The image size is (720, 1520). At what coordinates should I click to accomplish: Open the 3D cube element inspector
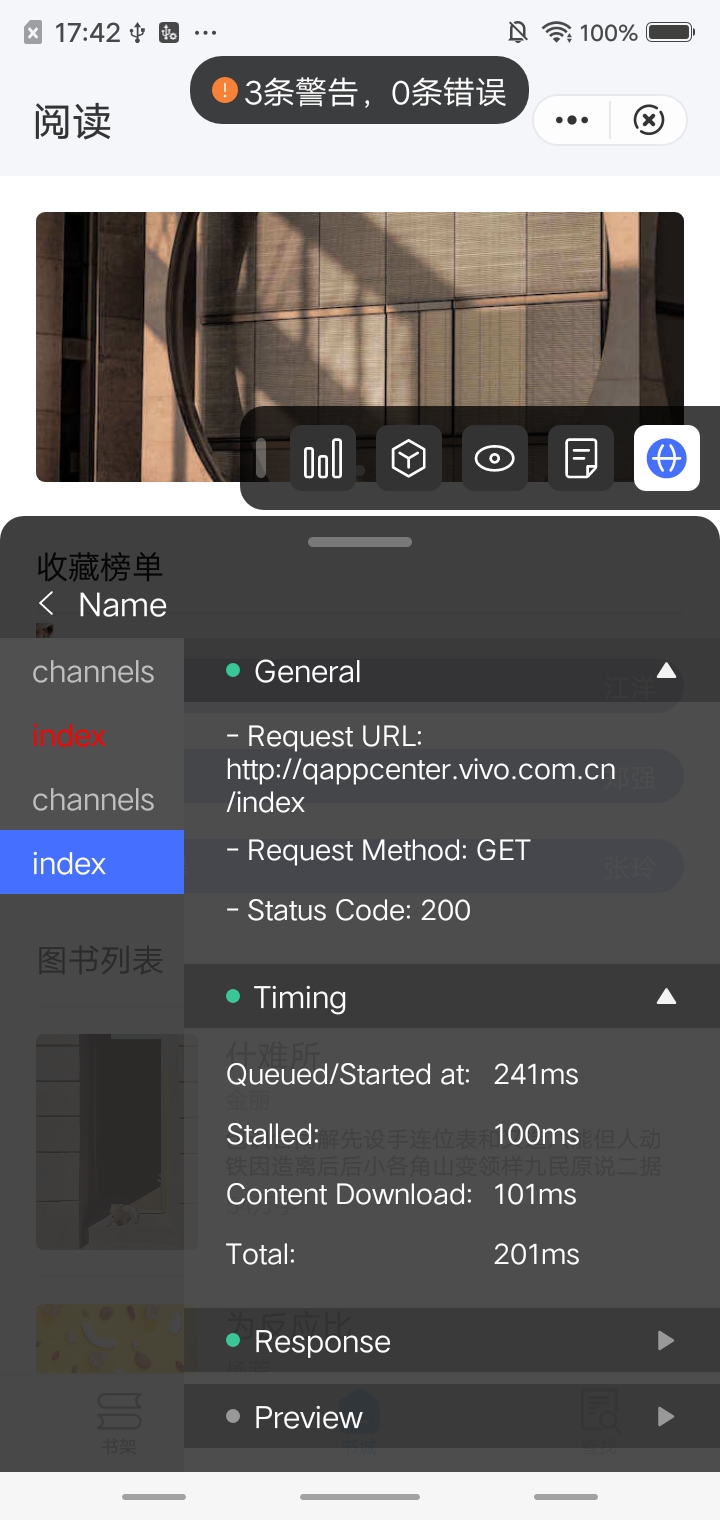(x=408, y=457)
